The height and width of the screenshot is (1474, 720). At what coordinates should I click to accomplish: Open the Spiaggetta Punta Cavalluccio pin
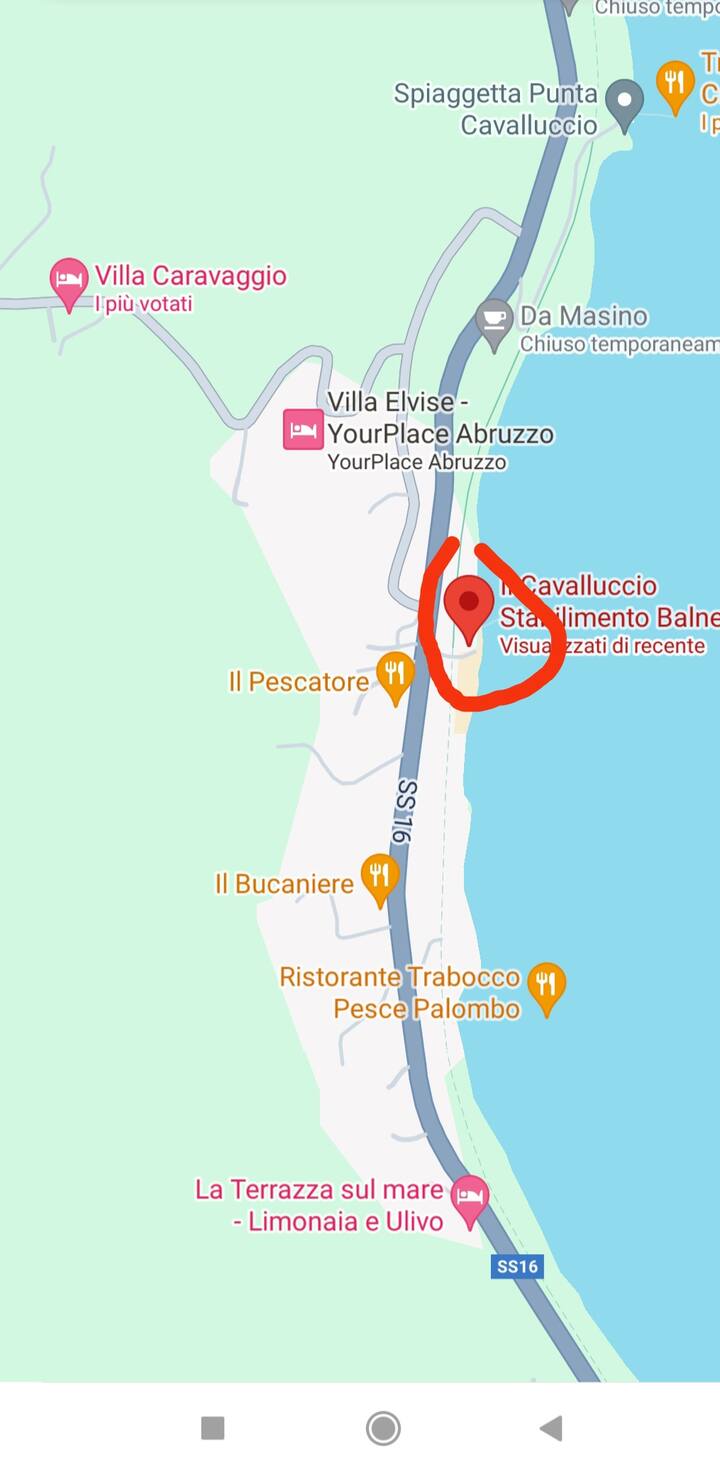[626, 103]
